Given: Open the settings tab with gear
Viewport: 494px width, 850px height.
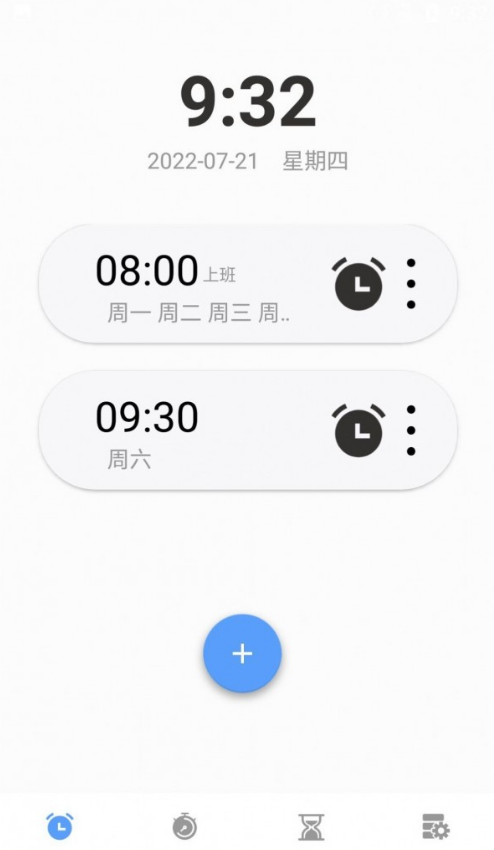Looking at the screenshot, I should coord(435,827).
